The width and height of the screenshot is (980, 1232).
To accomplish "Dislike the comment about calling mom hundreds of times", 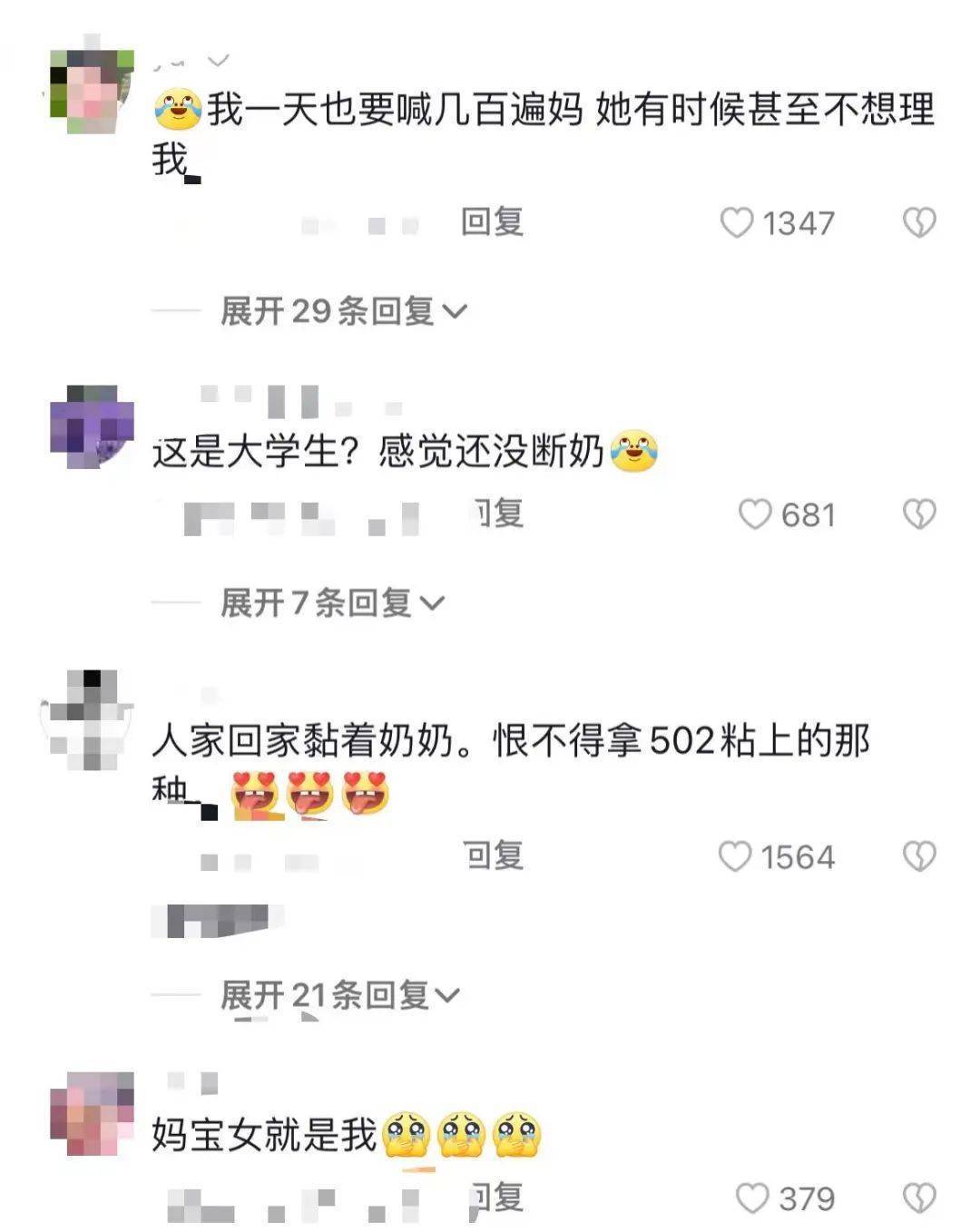I will pos(919,223).
